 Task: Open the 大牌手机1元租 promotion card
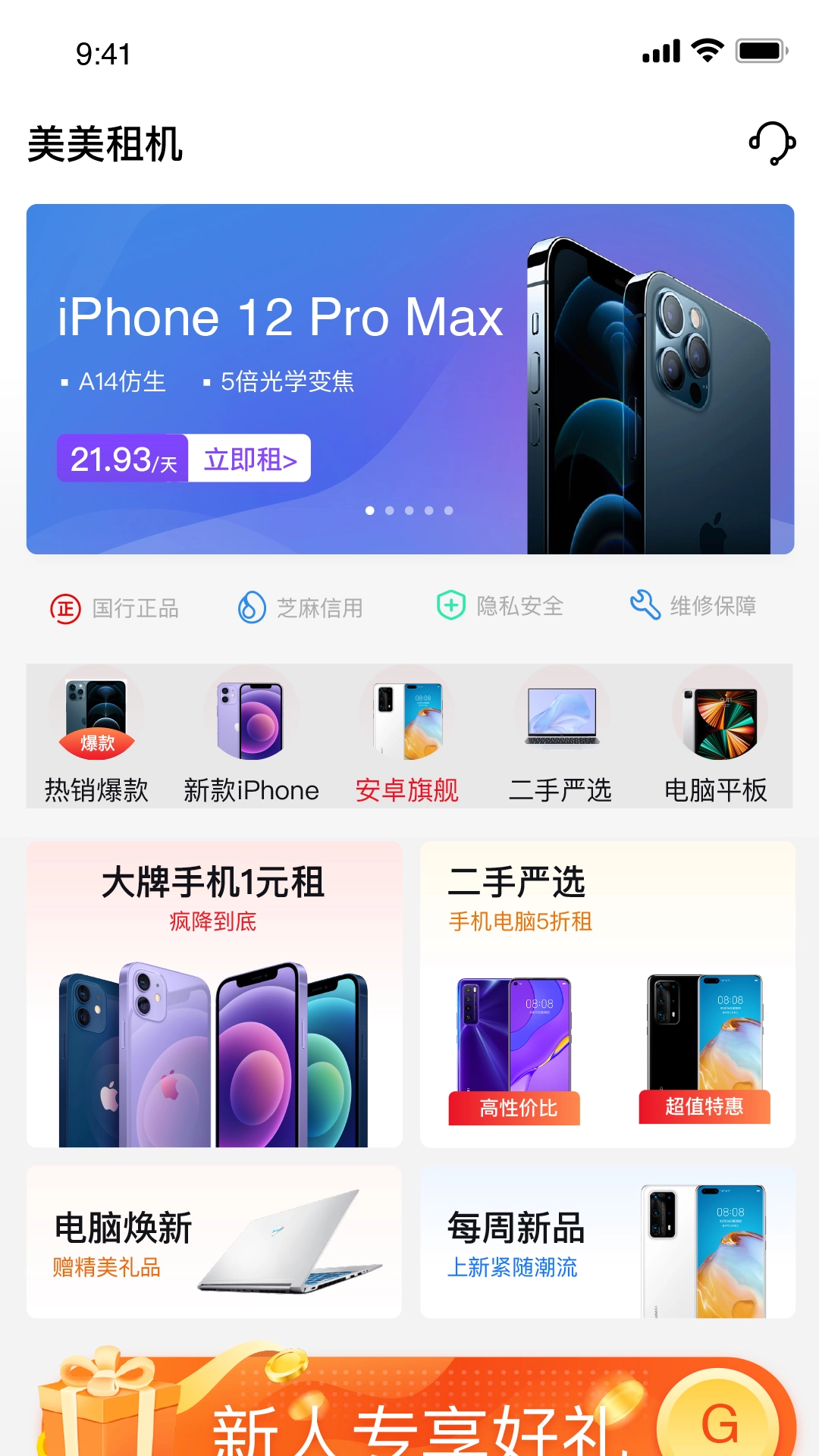215,986
